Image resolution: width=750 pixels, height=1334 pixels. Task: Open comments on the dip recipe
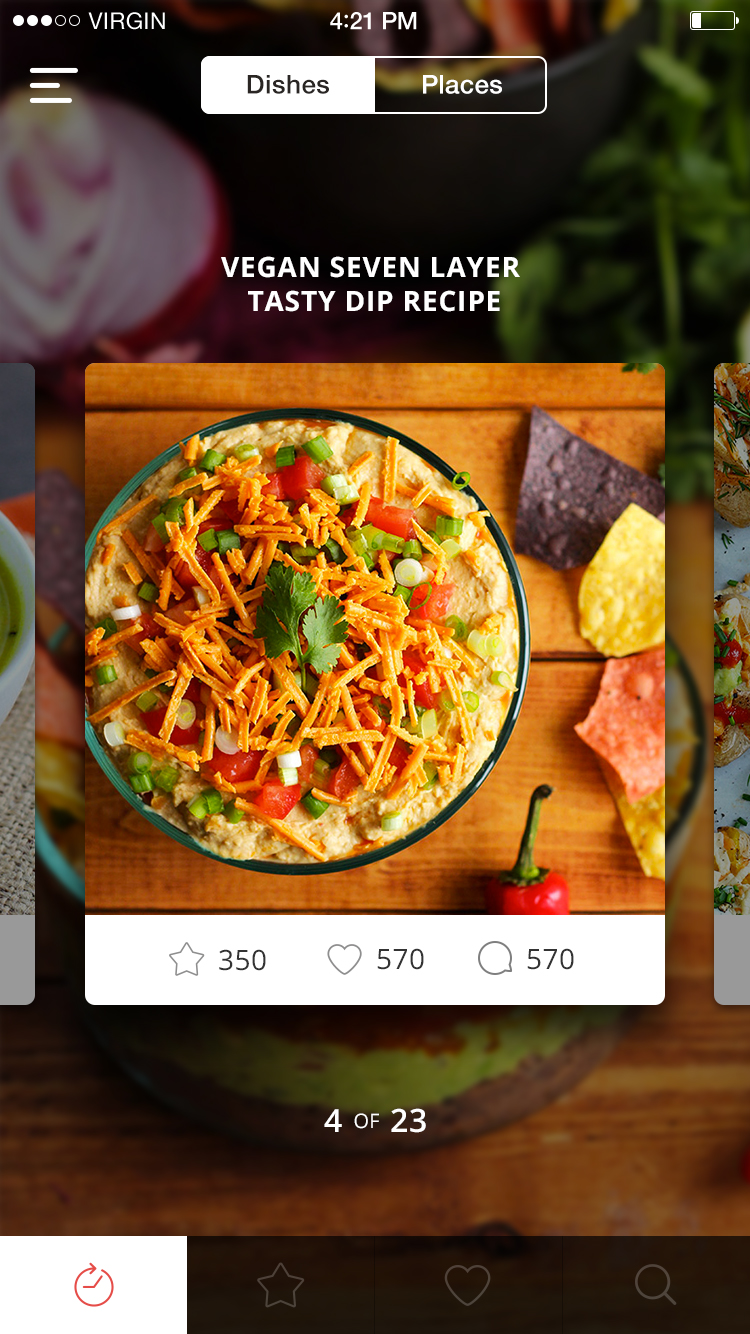coord(495,960)
